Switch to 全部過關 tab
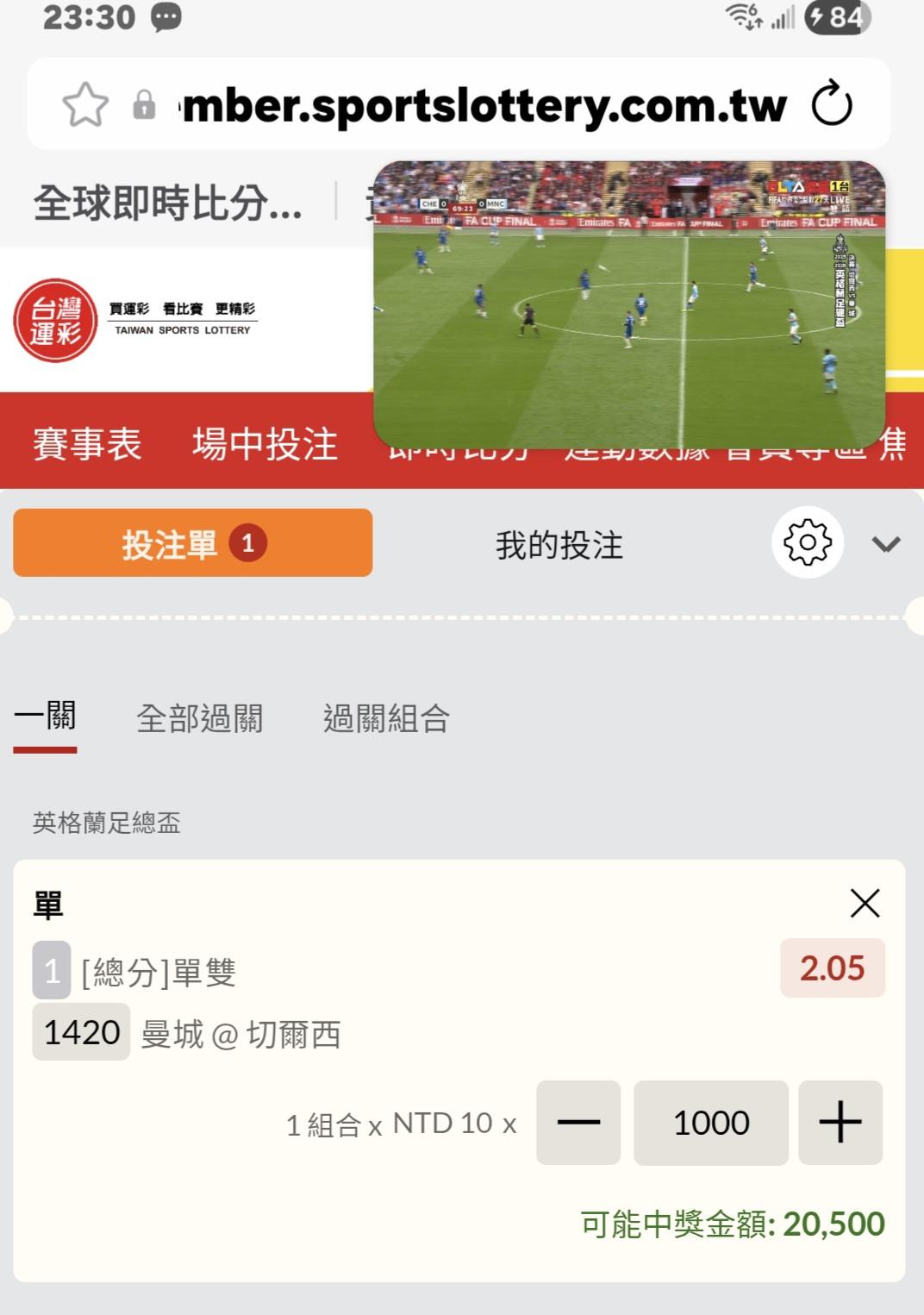Viewport: 924px width, 1315px height. click(200, 718)
